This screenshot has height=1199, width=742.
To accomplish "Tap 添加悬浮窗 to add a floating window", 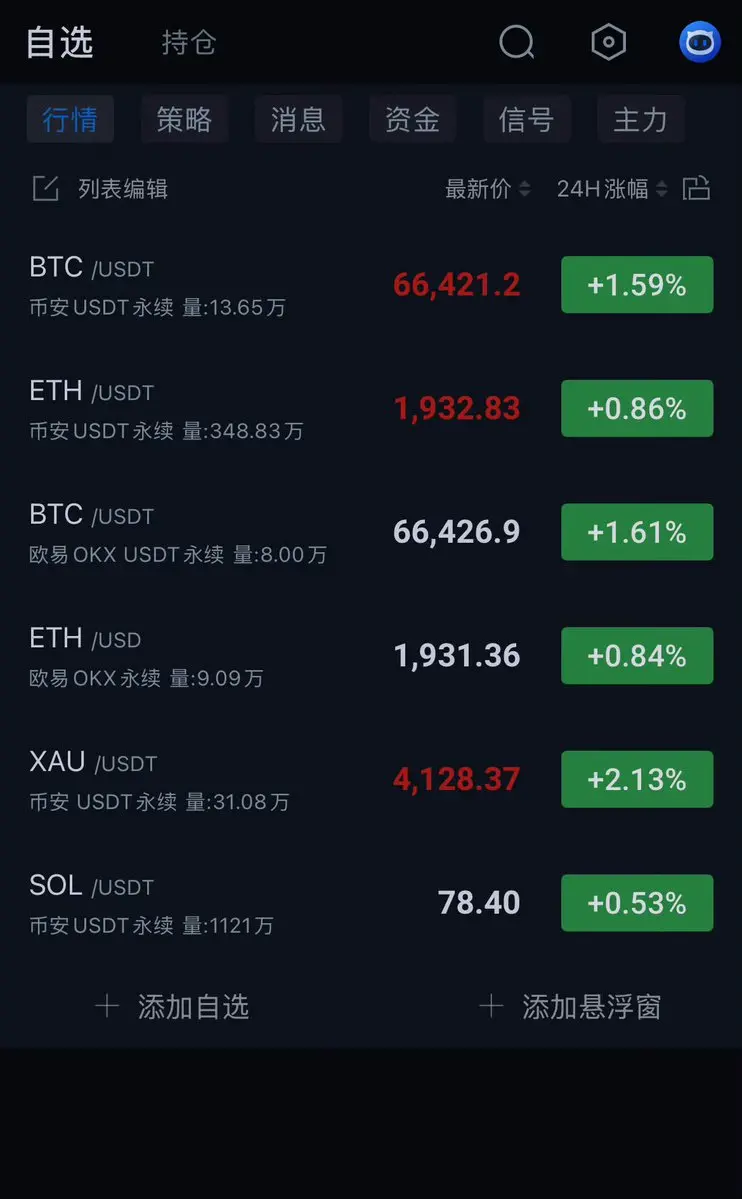I will 570,1006.
